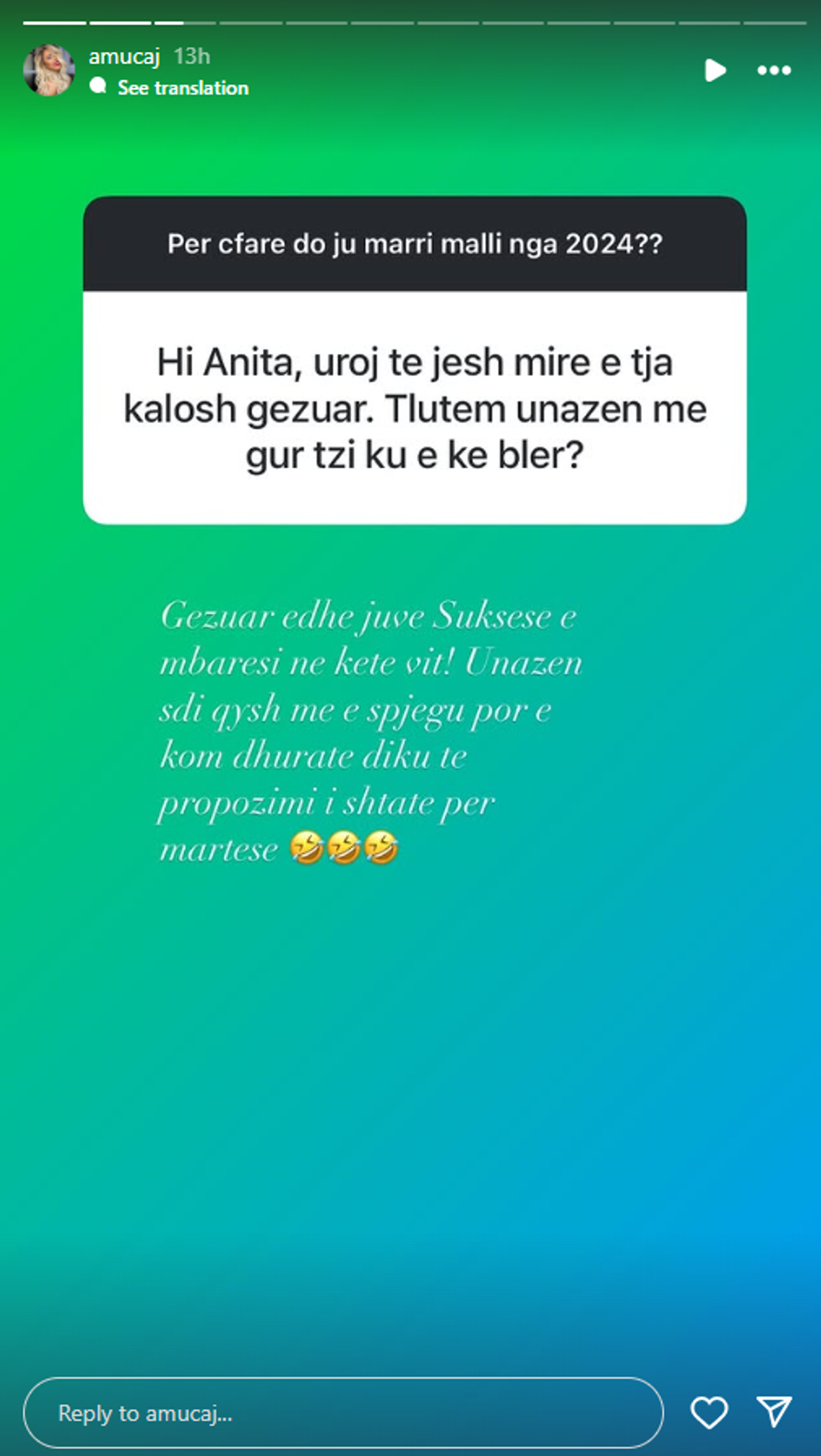
Task: Open the three-dot more options icon
Action: (772, 70)
